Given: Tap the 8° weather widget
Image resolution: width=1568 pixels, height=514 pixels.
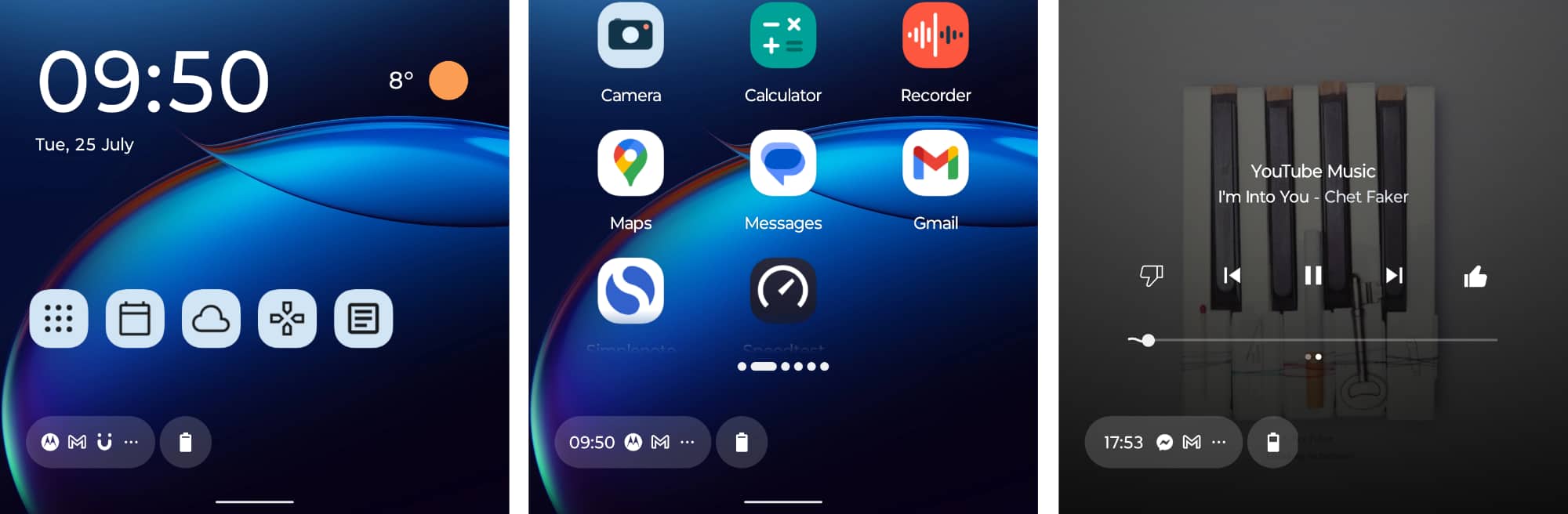Looking at the screenshot, I should tap(428, 80).
